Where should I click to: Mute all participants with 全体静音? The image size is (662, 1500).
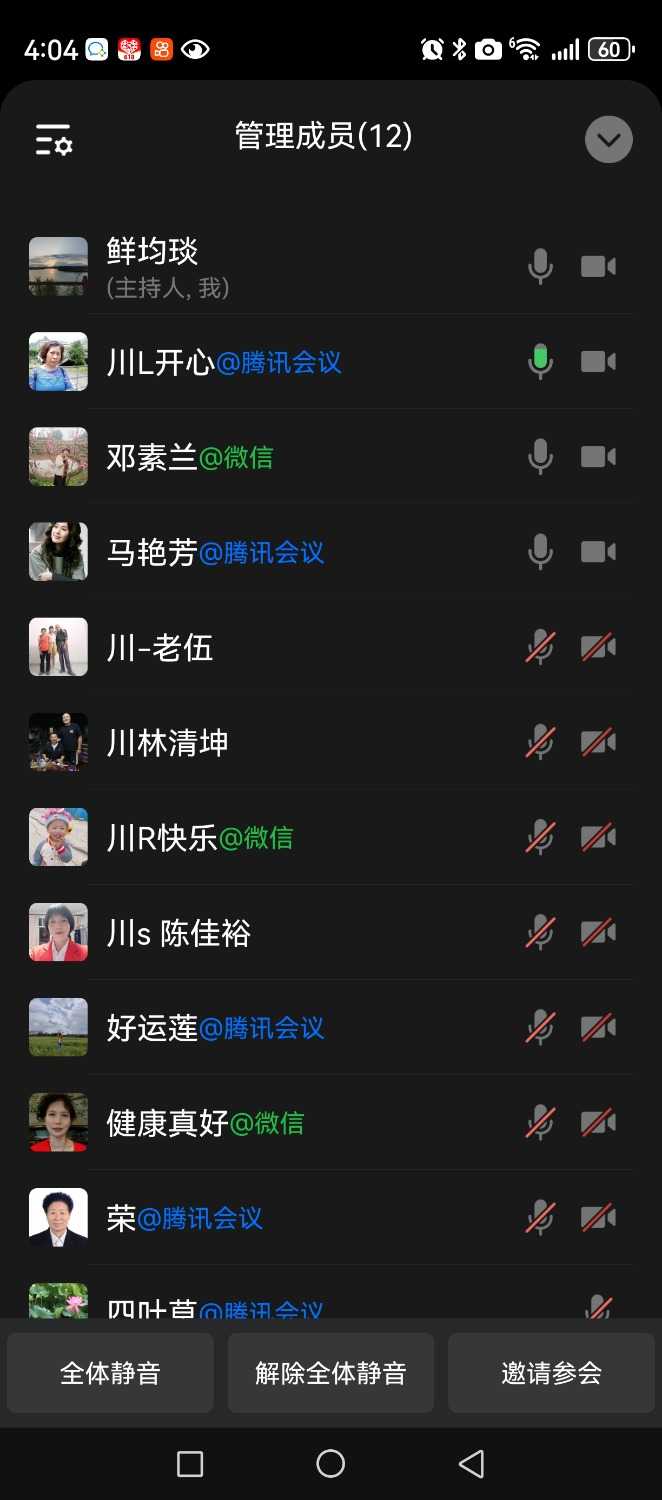(x=110, y=1373)
